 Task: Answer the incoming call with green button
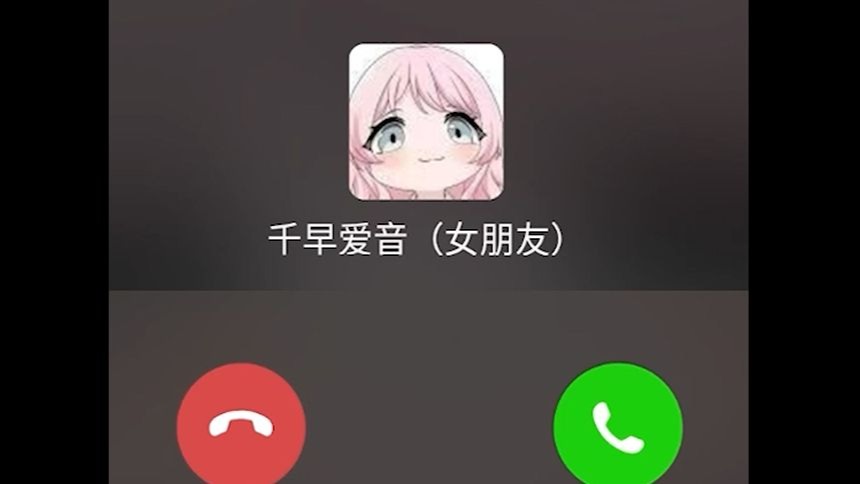[x=618, y=426]
